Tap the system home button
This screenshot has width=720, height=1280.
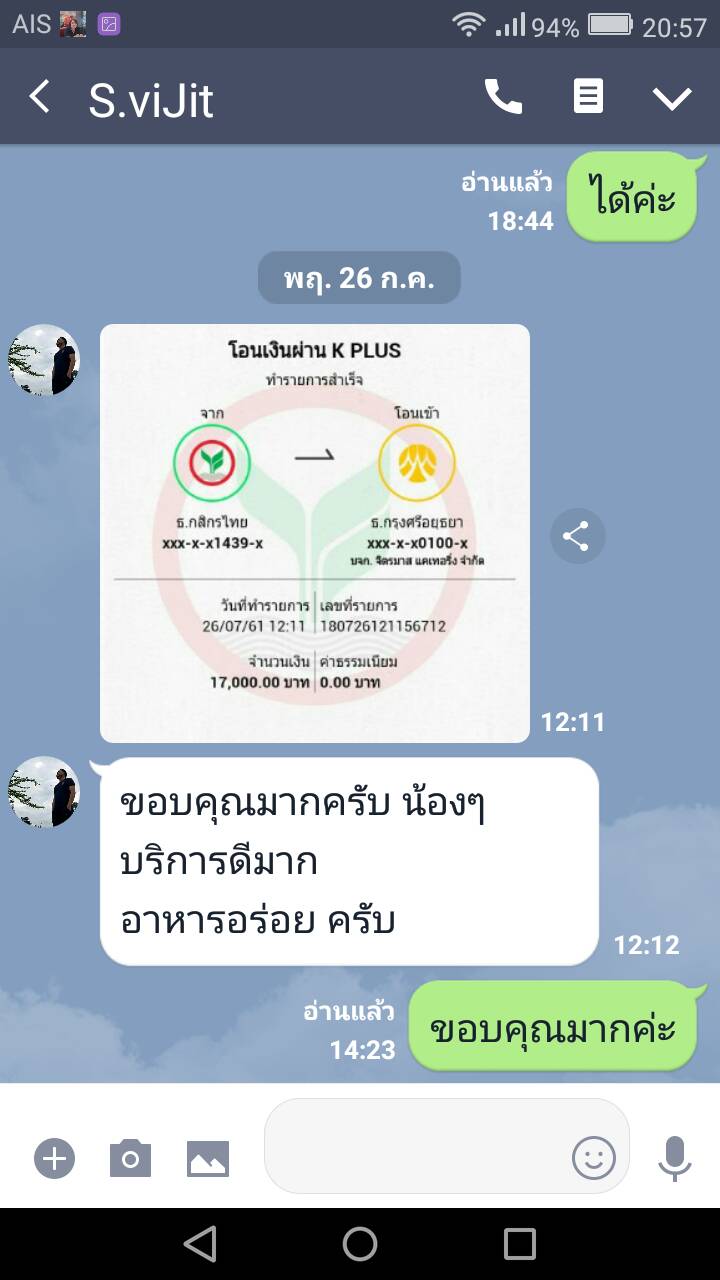360,1244
